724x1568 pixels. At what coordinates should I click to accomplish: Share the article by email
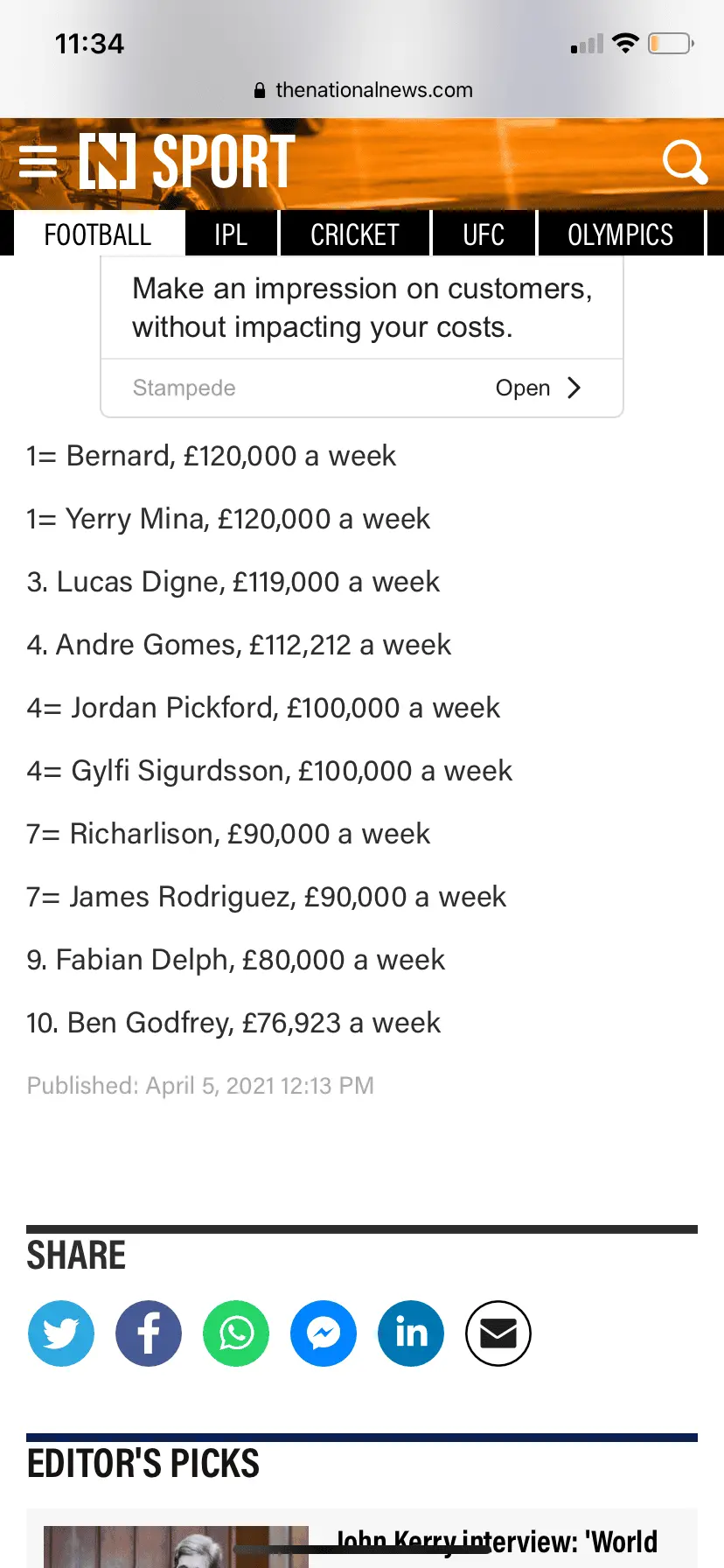(498, 1333)
